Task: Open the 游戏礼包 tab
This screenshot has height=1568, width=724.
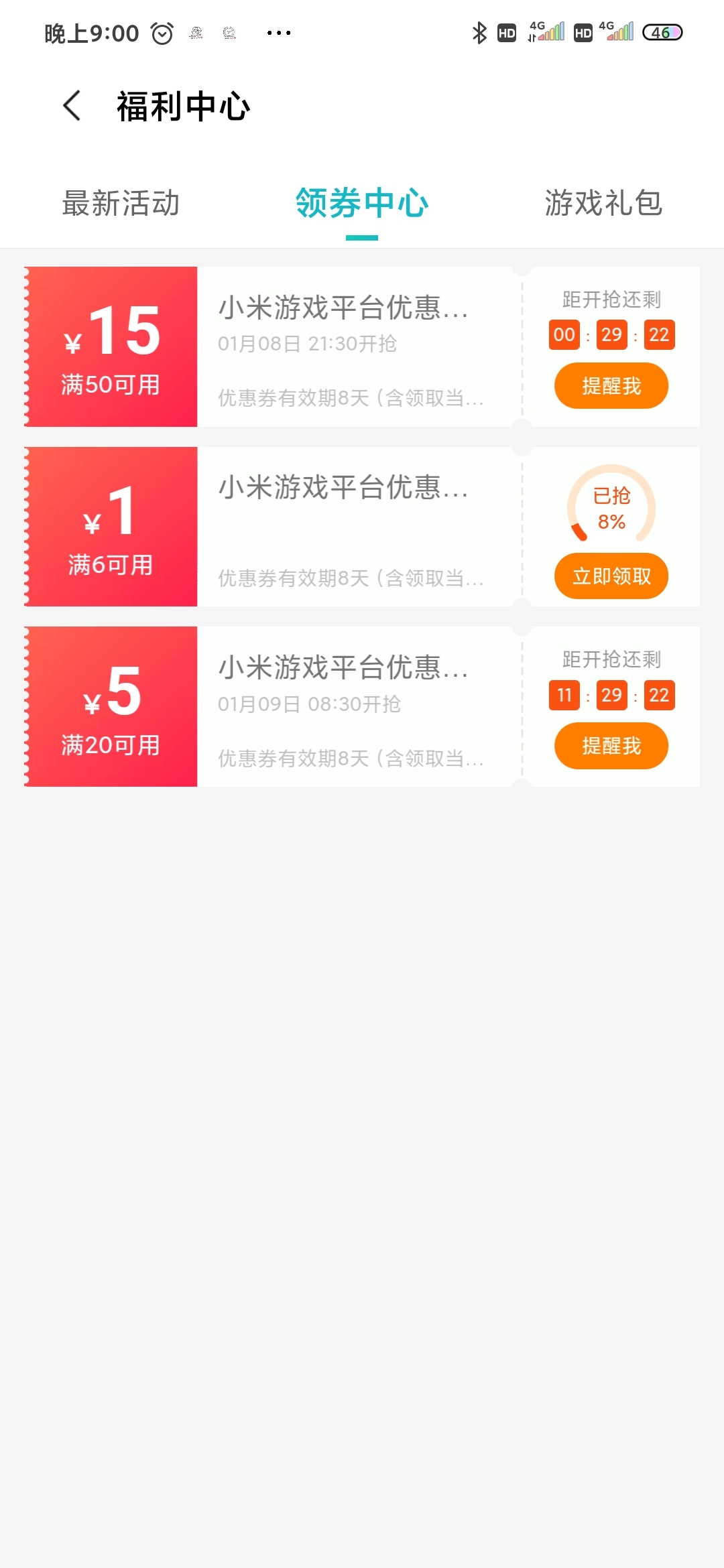Action: [x=603, y=203]
